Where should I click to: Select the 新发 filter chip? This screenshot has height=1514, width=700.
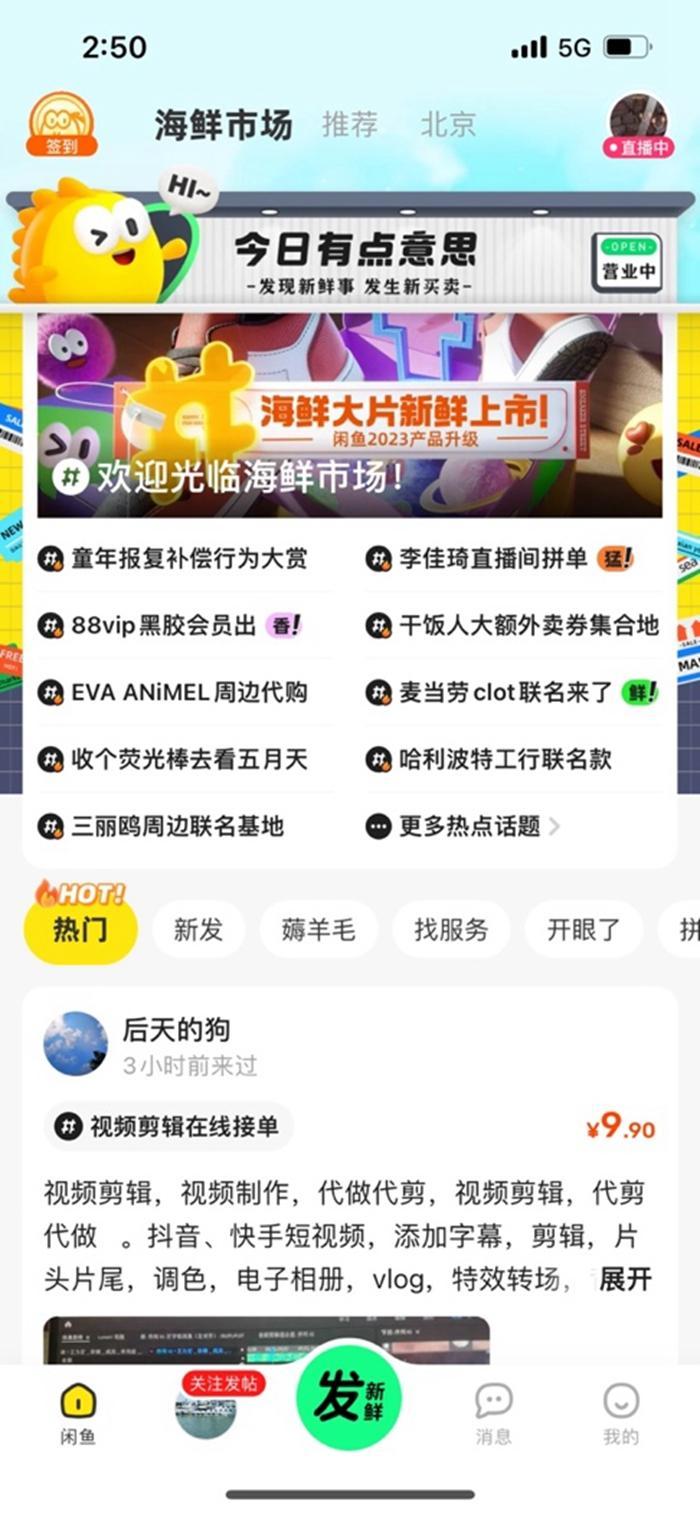(198, 930)
